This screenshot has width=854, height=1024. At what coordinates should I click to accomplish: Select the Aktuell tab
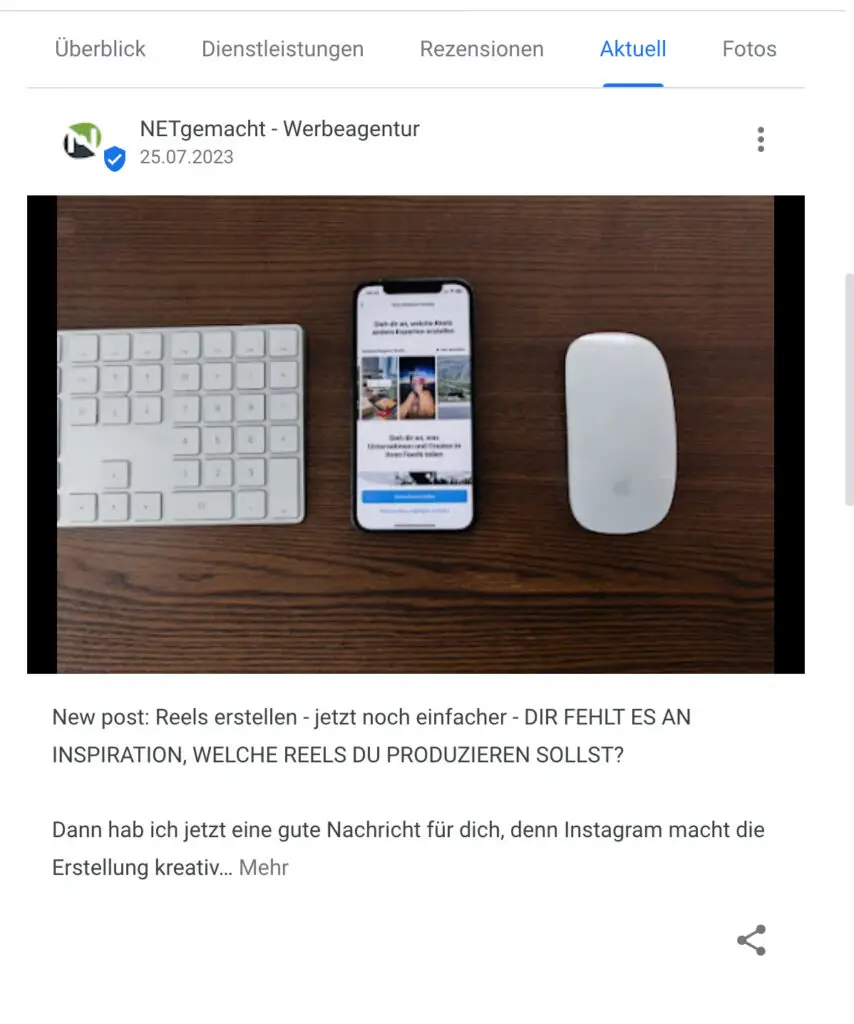(x=632, y=49)
